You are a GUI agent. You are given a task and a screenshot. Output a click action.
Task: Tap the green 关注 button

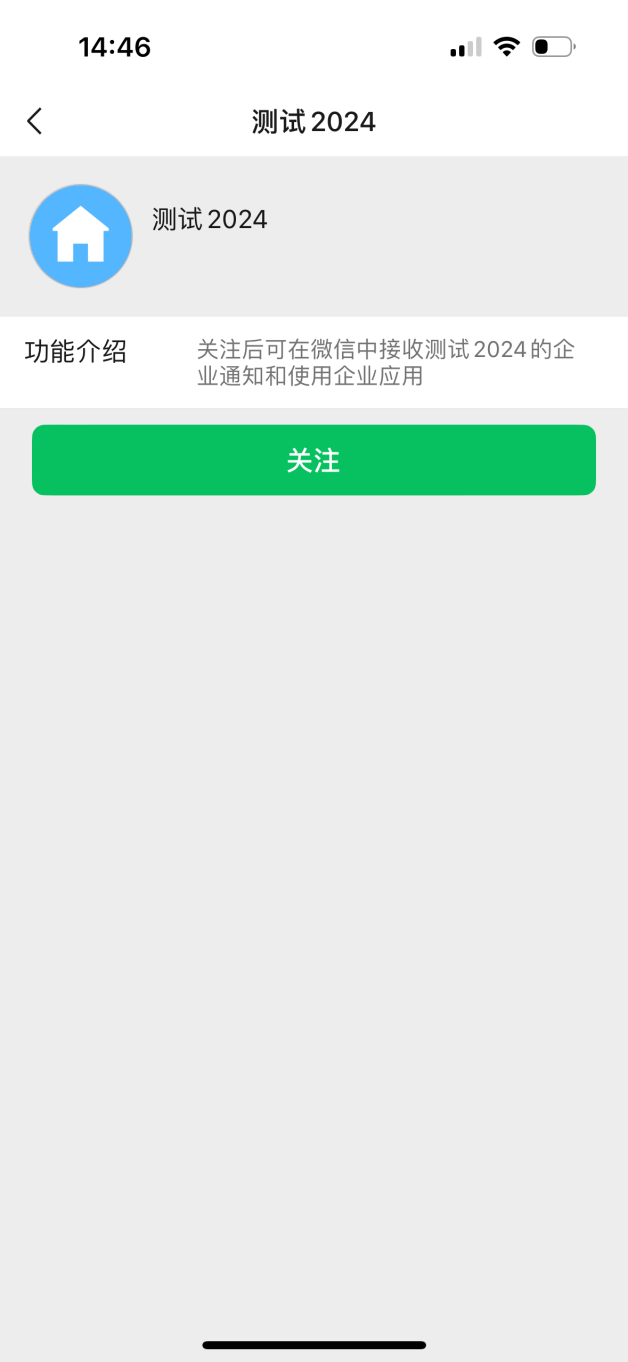point(314,460)
